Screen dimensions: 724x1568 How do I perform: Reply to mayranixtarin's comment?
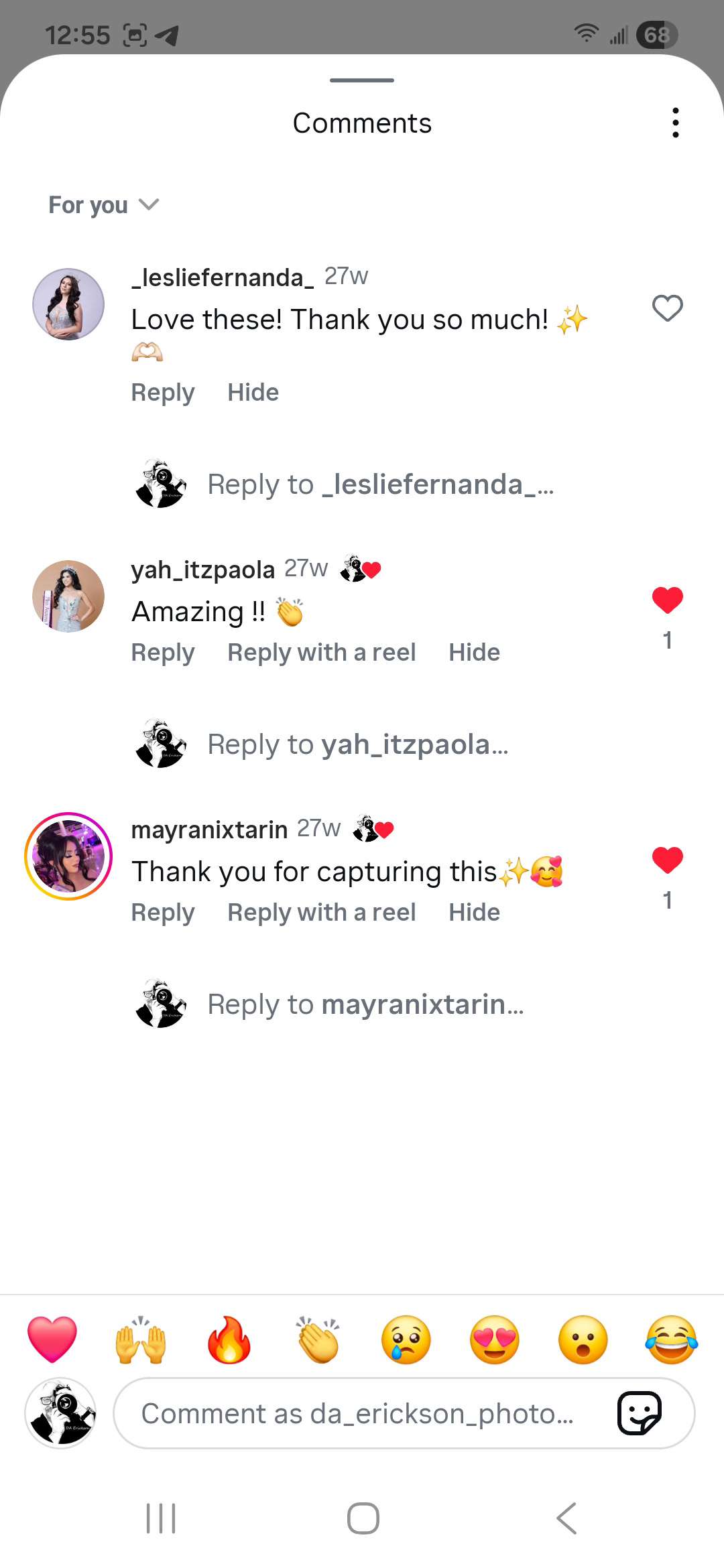point(163,912)
